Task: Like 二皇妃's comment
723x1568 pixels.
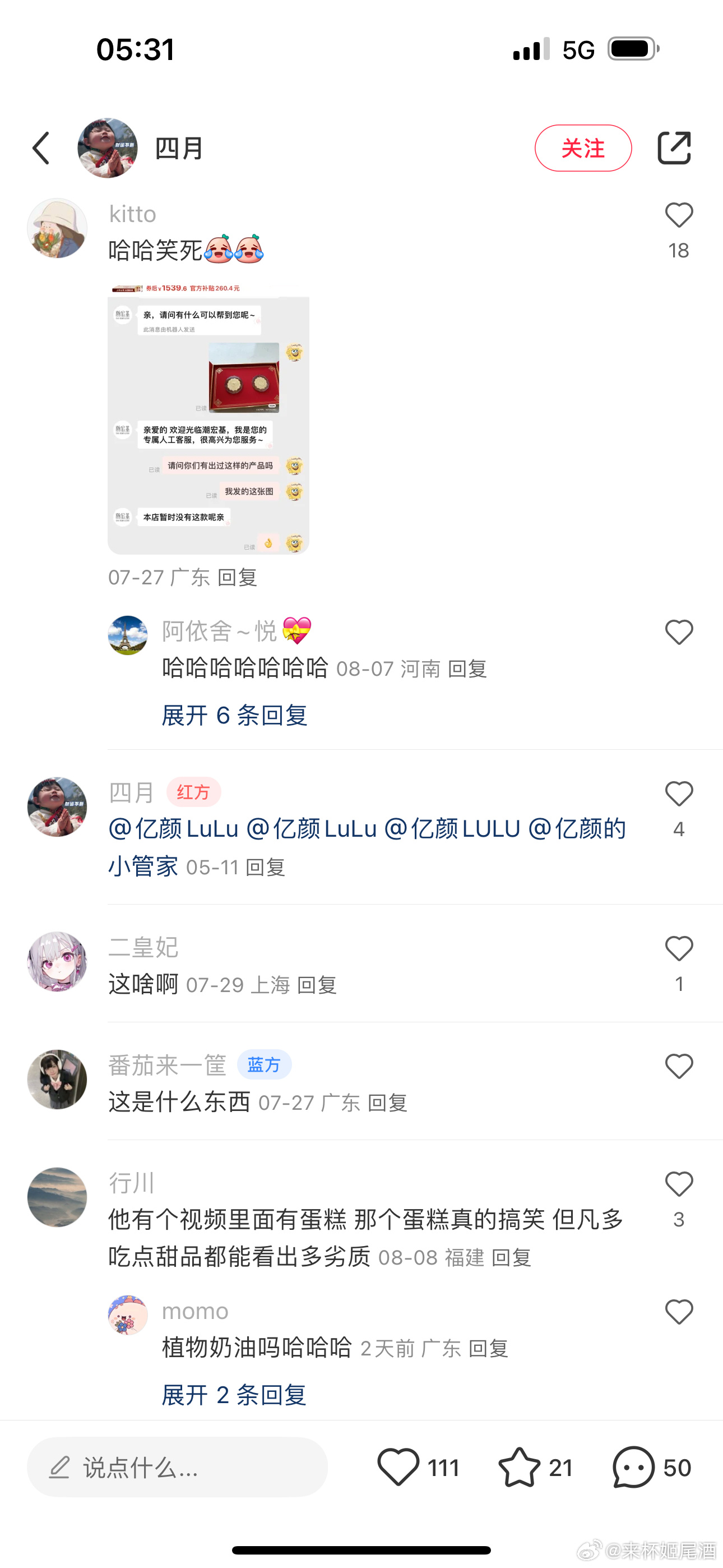Action: pyautogui.click(x=679, y=949)
